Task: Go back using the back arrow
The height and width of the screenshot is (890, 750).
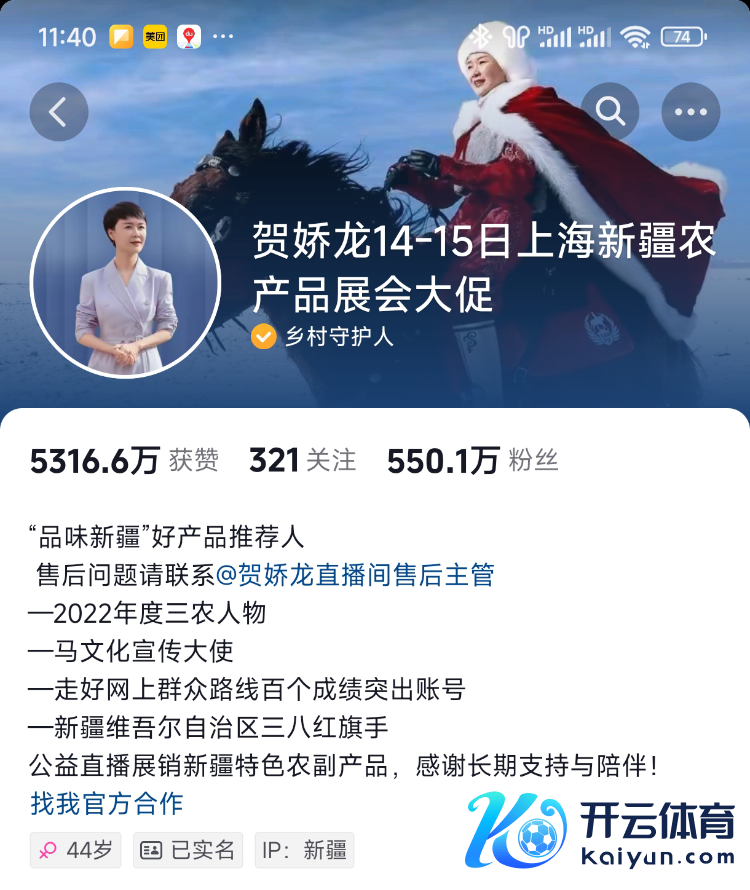Action: (59, 112)
